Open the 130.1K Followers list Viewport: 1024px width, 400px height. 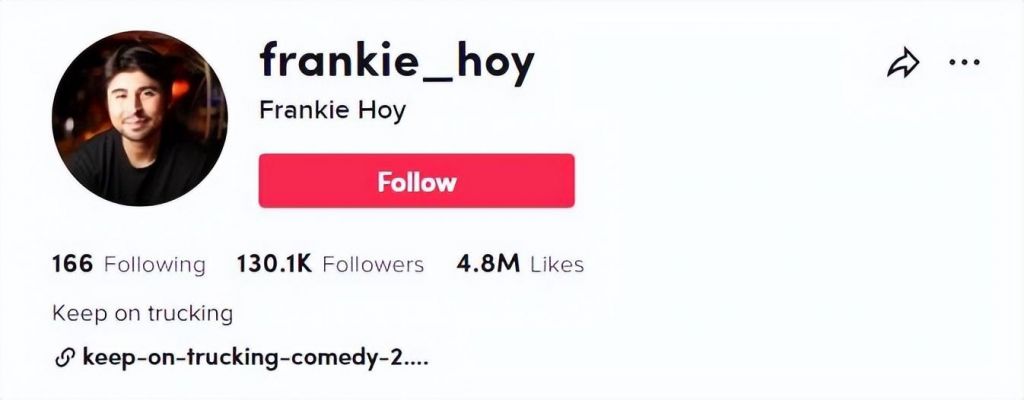pyautogui.click(x=330, y=264)
